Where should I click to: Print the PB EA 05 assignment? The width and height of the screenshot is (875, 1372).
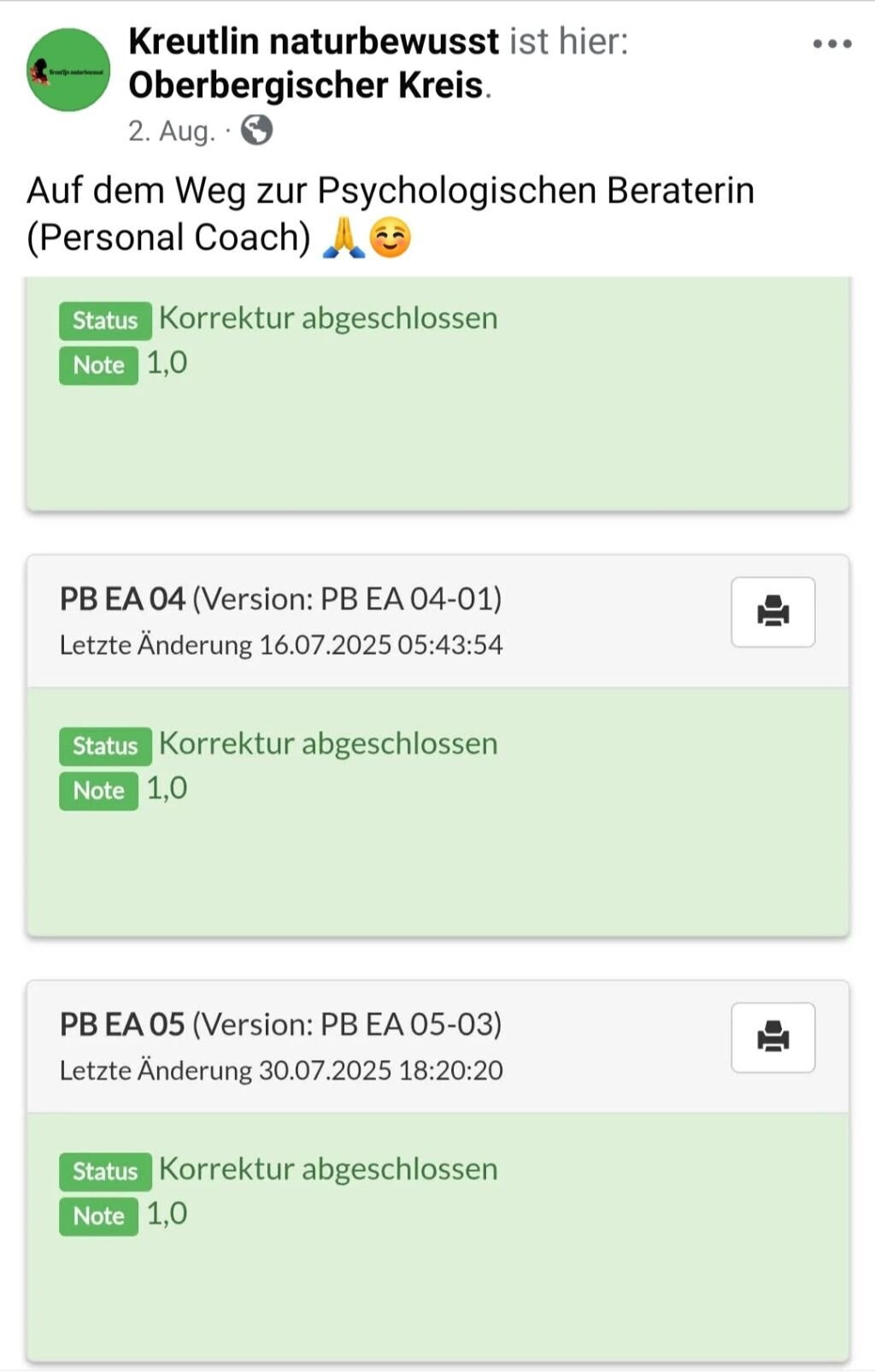(x=773, y=1037)
